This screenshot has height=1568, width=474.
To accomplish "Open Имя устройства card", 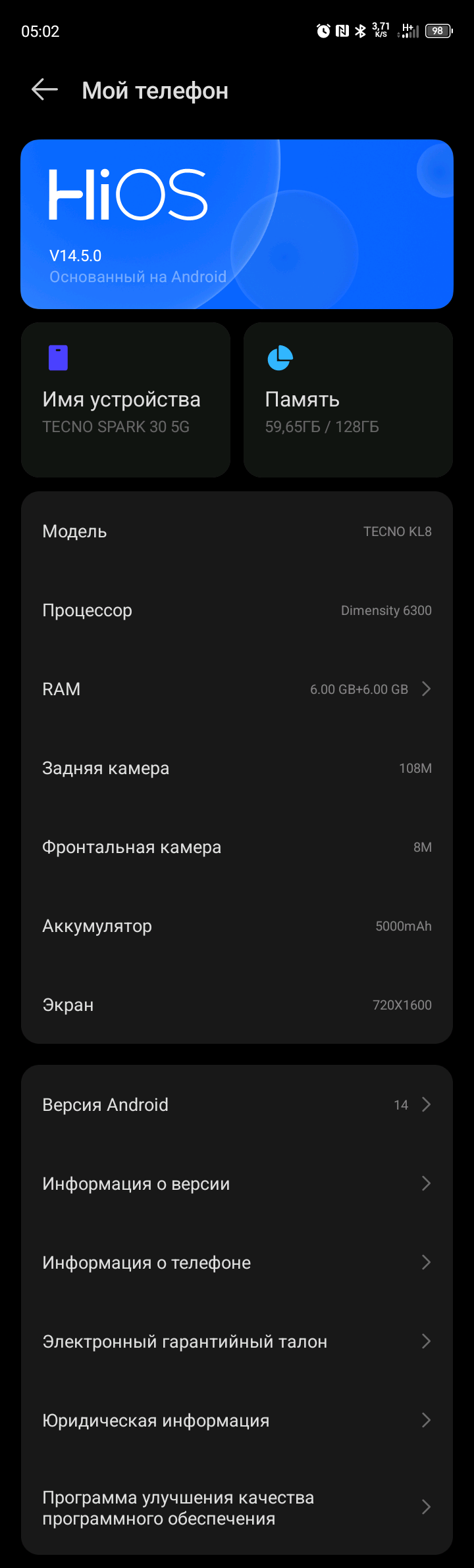I will pyautogui.click(x=125, y=399).
